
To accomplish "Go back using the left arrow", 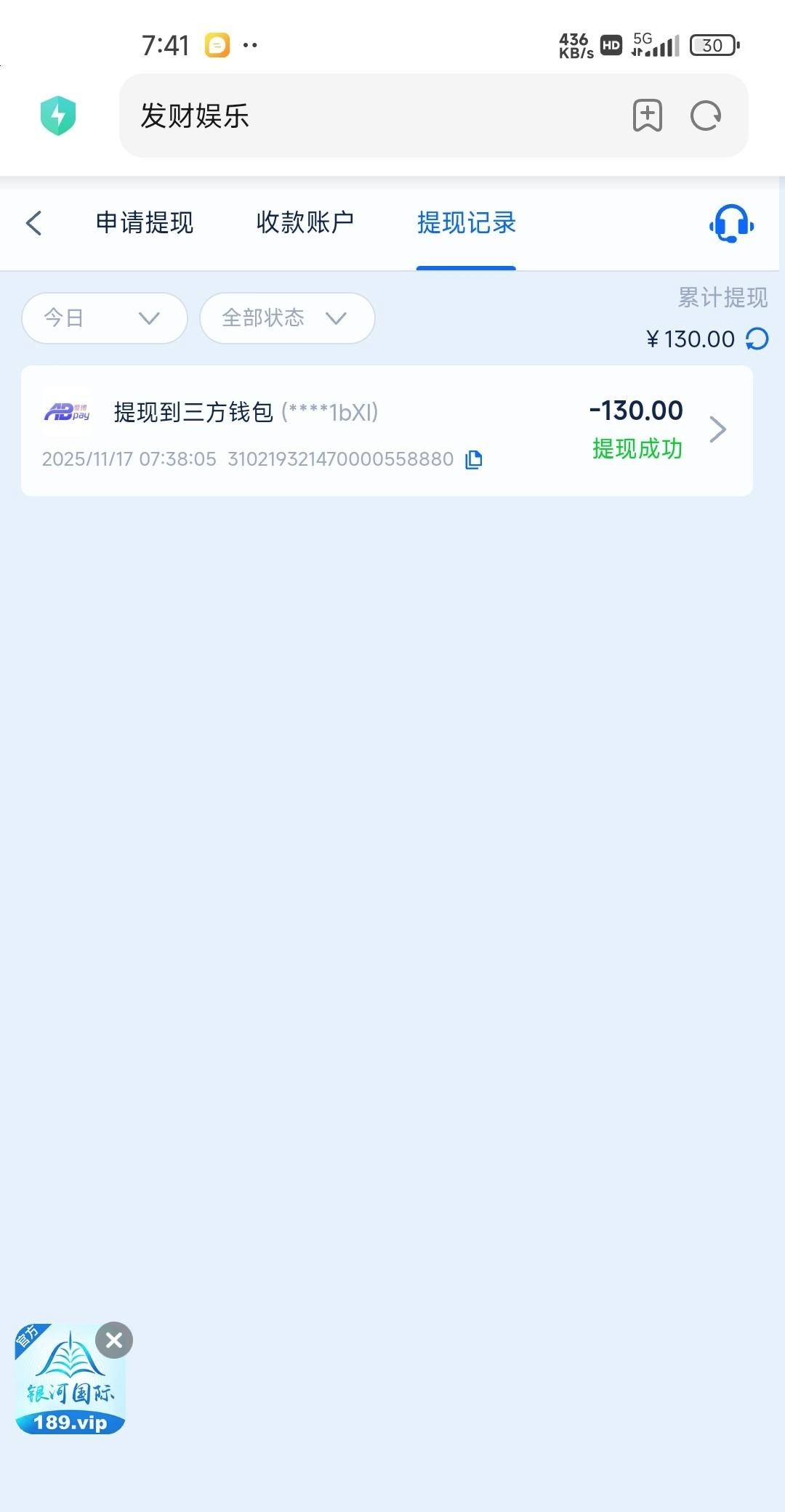I will pos(34,223).
